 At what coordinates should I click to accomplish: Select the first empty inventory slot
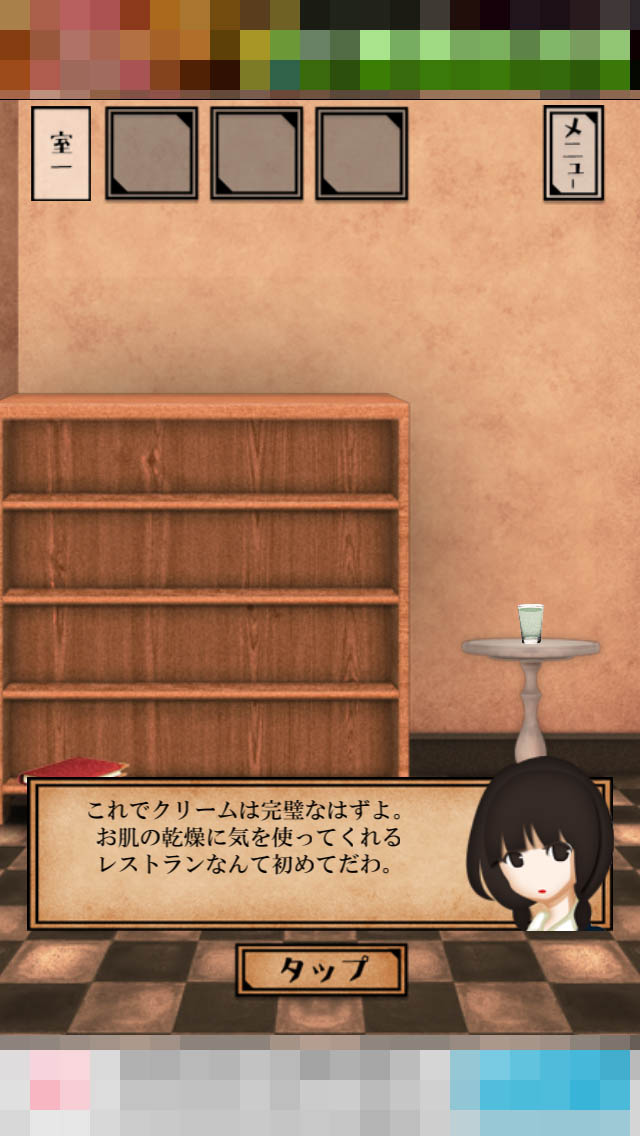click(x=151, y=153)
